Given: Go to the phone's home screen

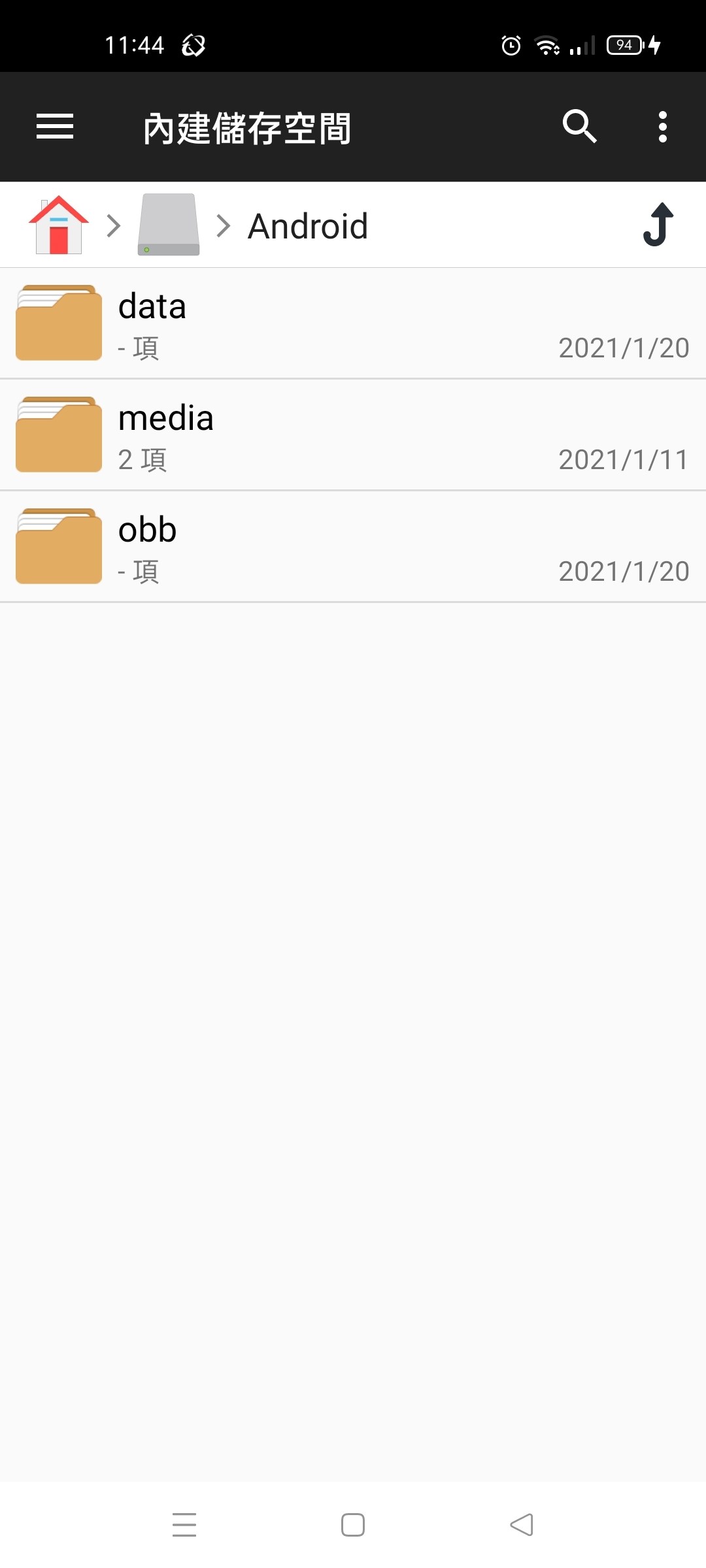Looking at the screenshot, I should click(x=353, y=1525).
